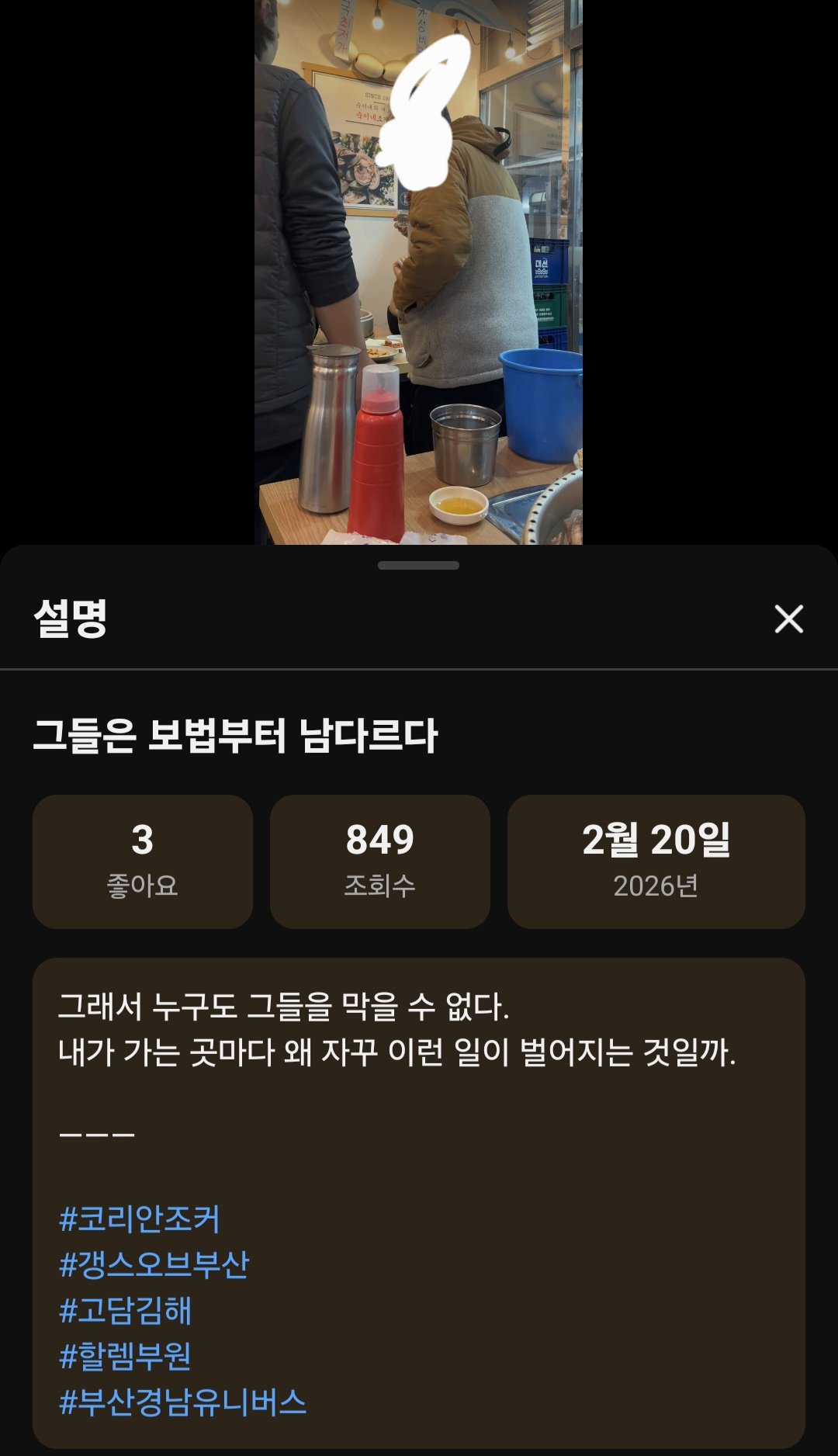The width and height of the screenshot is (838, 1456).
Task: Open the #할렘부원 hashtag
Action: pos(126,1356)
